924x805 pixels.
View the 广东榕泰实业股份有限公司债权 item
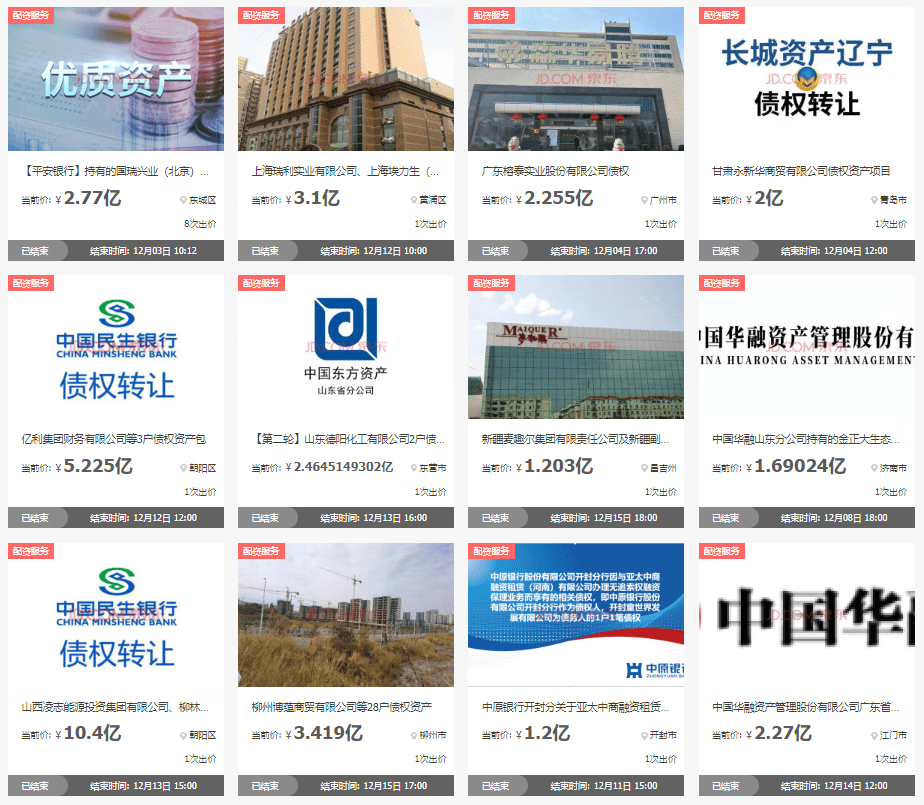coord(555,171)
